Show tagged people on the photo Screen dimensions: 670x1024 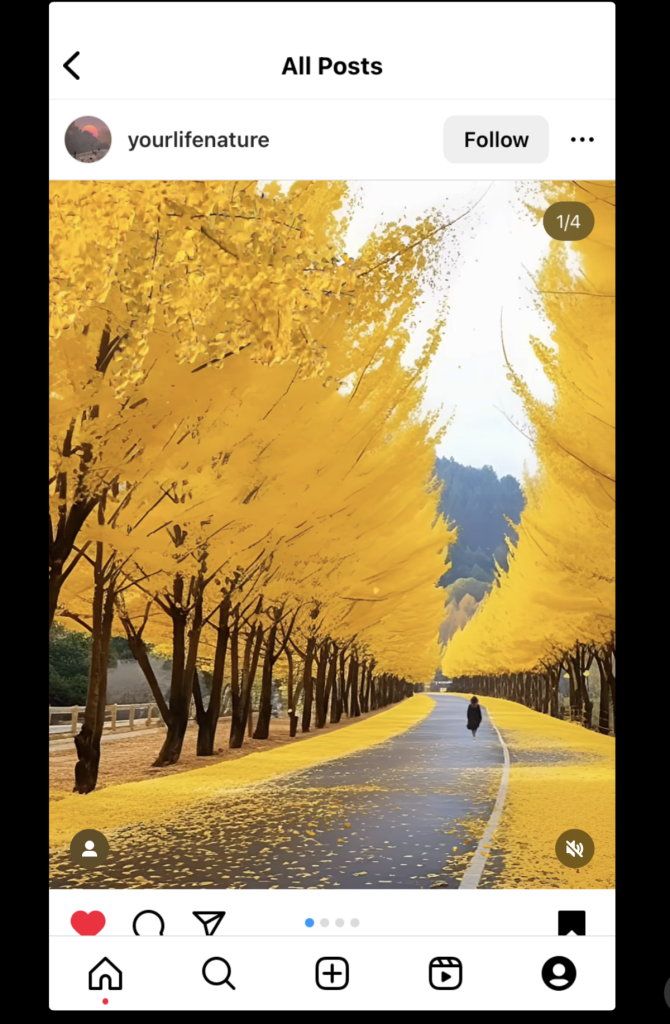click(x=89, y=849)
